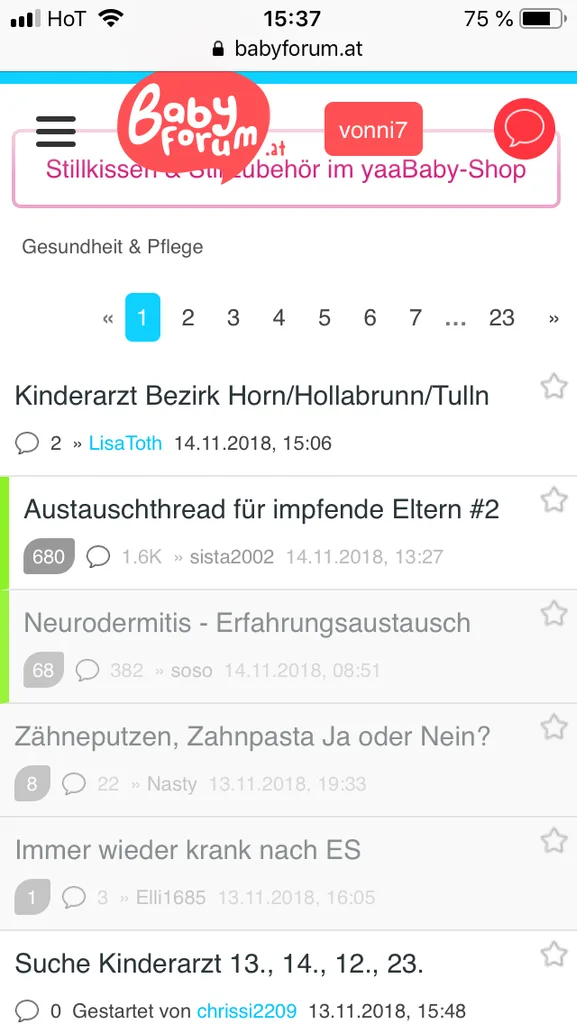Go to page 5

click(324, 318)
